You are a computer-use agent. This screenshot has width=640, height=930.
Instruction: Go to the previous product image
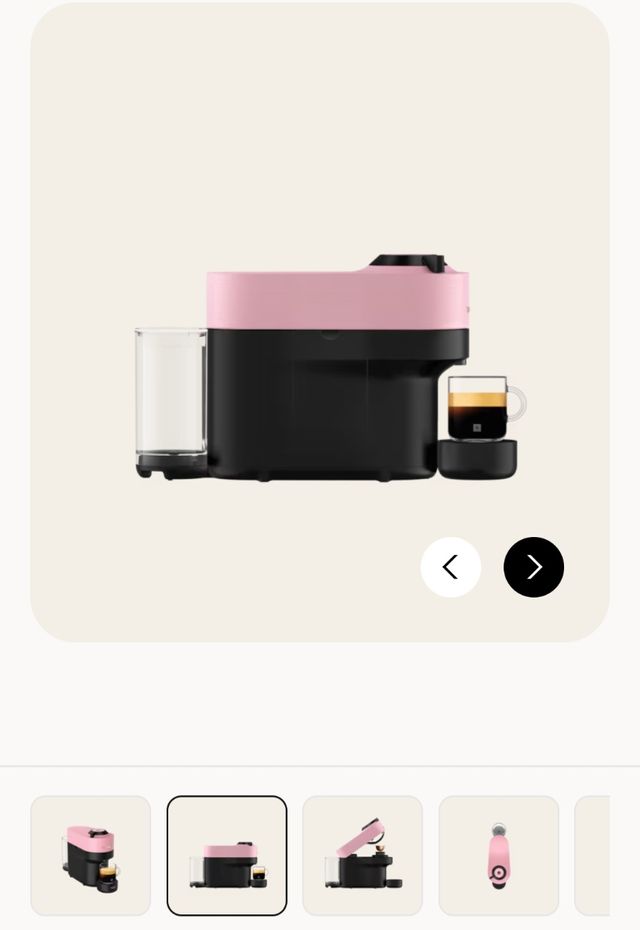tap(450, 567)
